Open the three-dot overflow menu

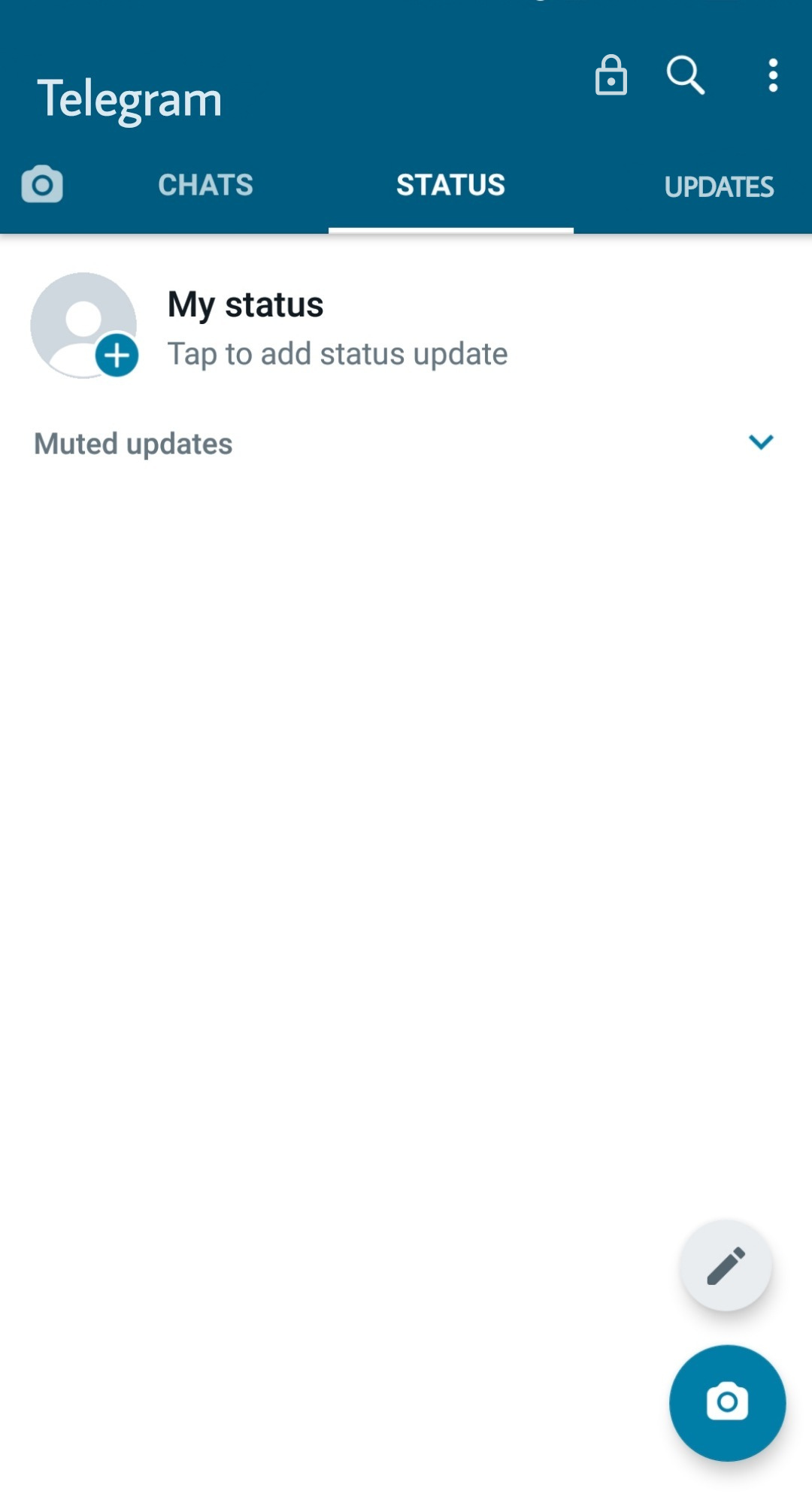point(772,75)
